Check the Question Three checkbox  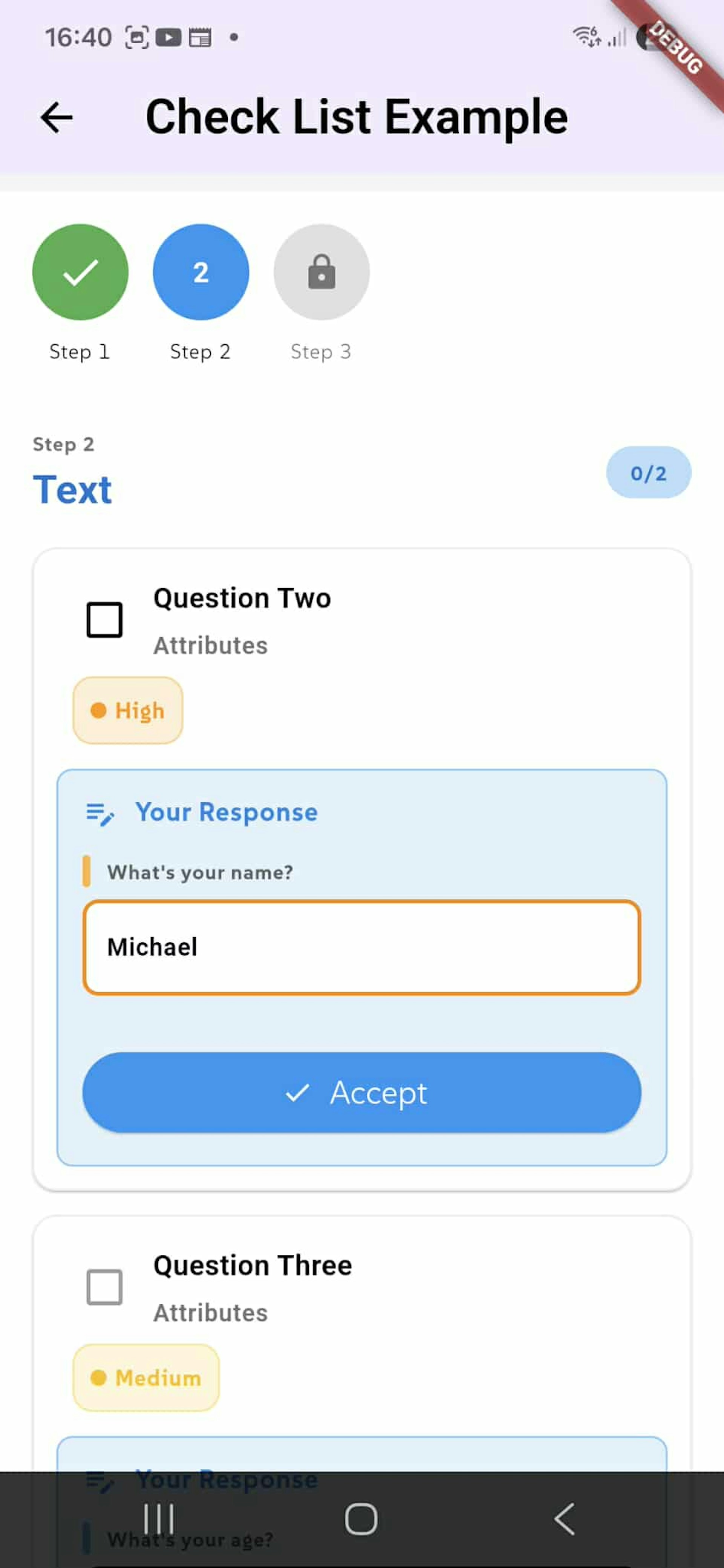(104, 1288)
